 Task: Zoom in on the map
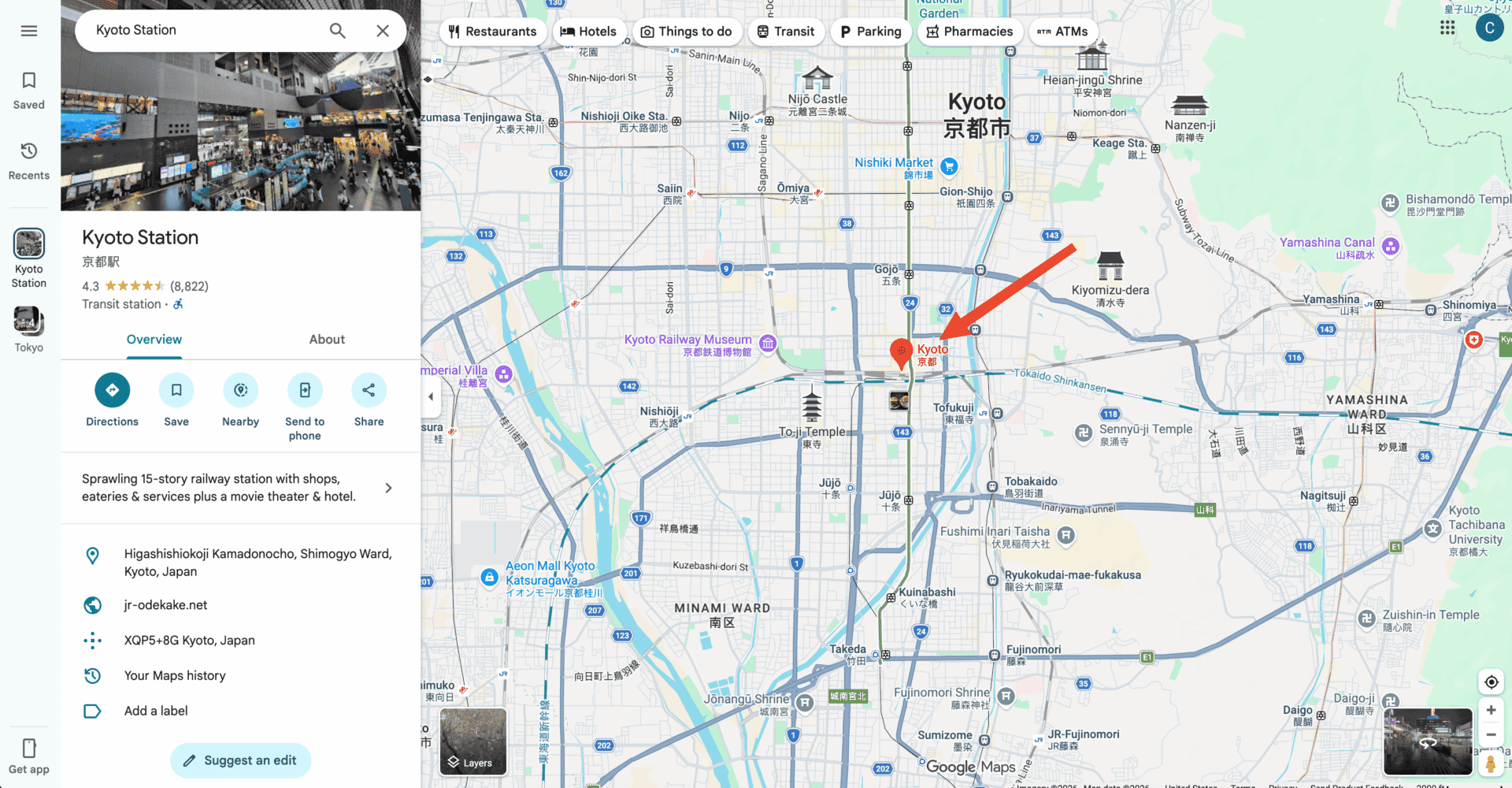click(1491, 710)
